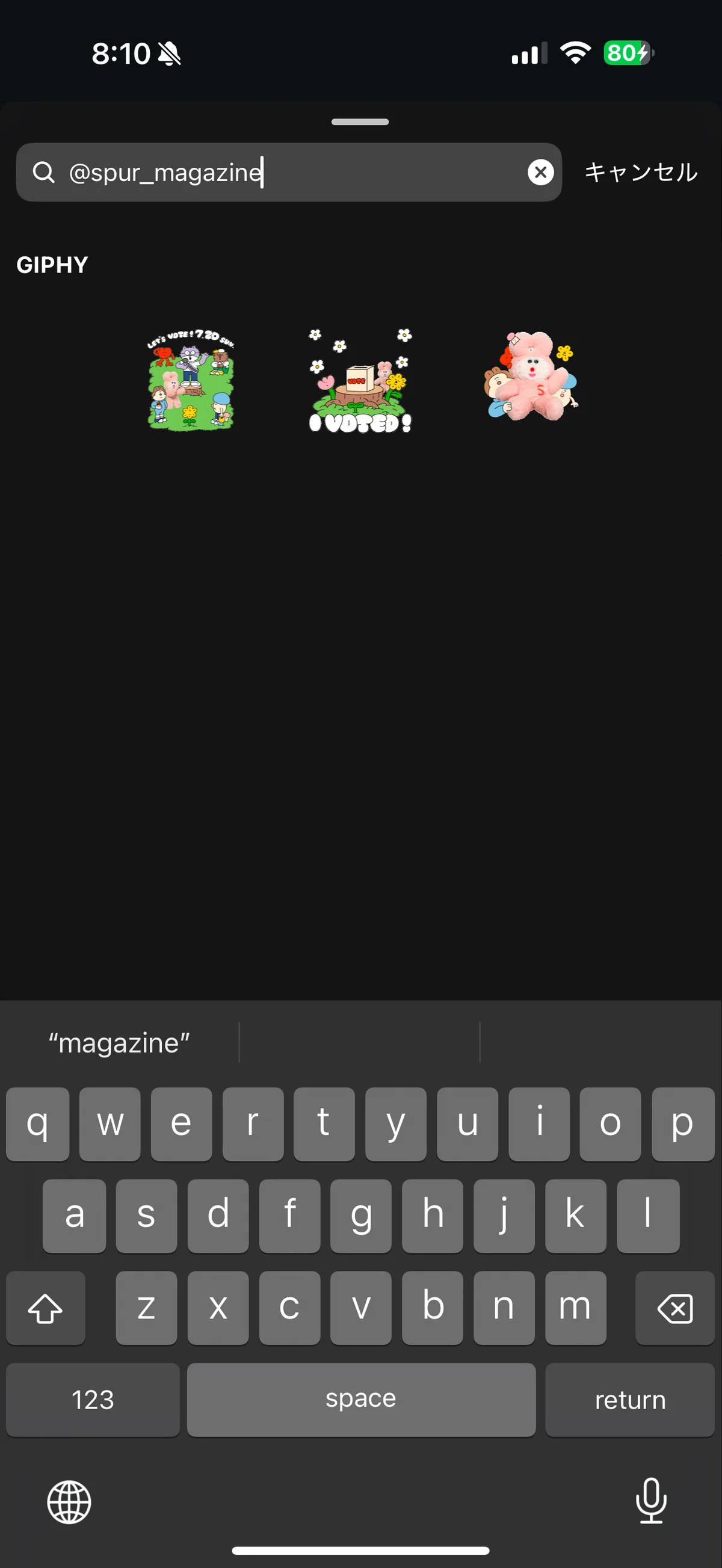Start dictation with the microphone
Screen dimensions: 722x1568
coord(651,1501)
